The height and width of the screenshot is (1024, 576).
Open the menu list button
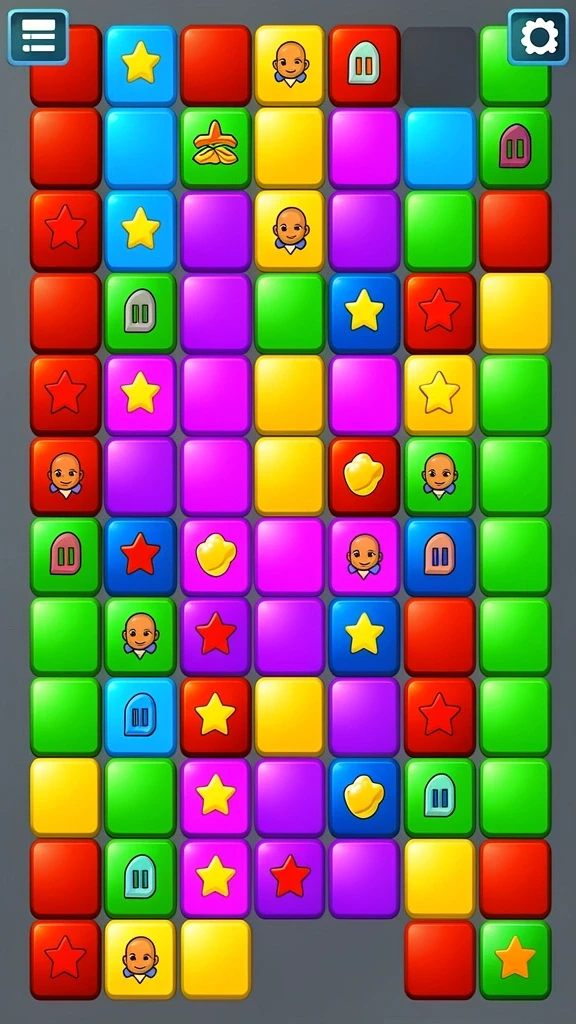(38, 37)
